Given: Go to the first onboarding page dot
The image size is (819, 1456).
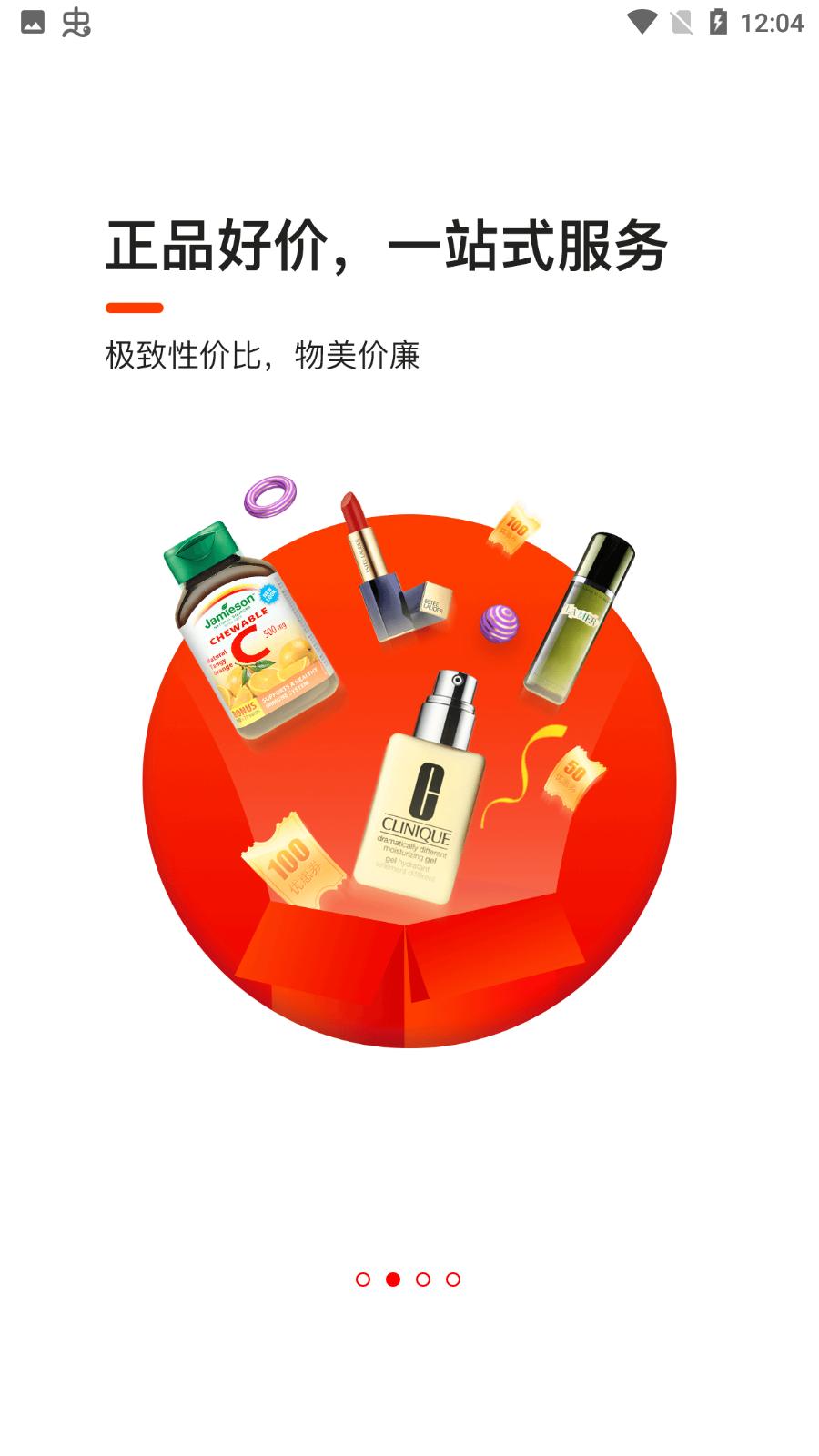Looking at the screenshot, I should click(363, 1279).
